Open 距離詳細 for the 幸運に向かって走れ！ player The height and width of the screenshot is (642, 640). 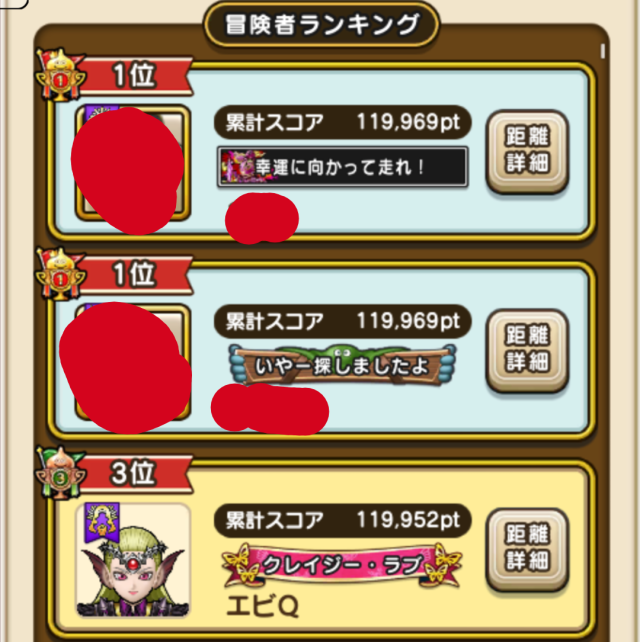point(527,152)
